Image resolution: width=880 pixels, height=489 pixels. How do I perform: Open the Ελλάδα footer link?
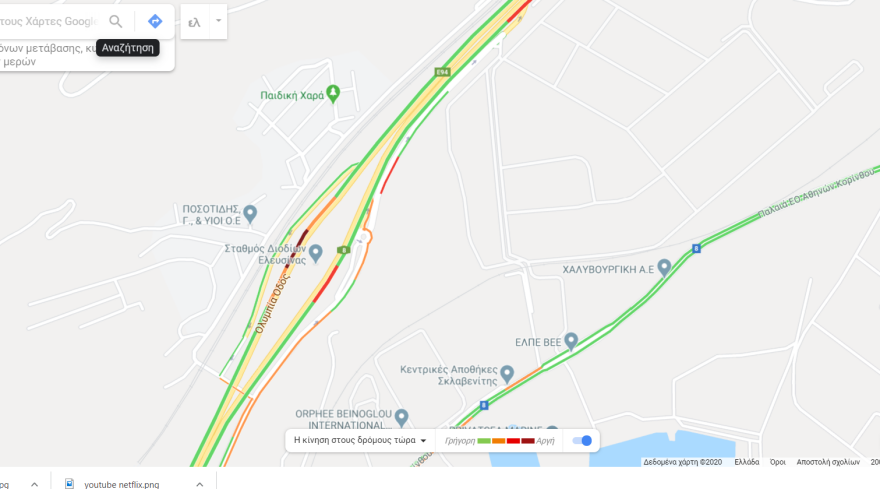pos(746,462)
